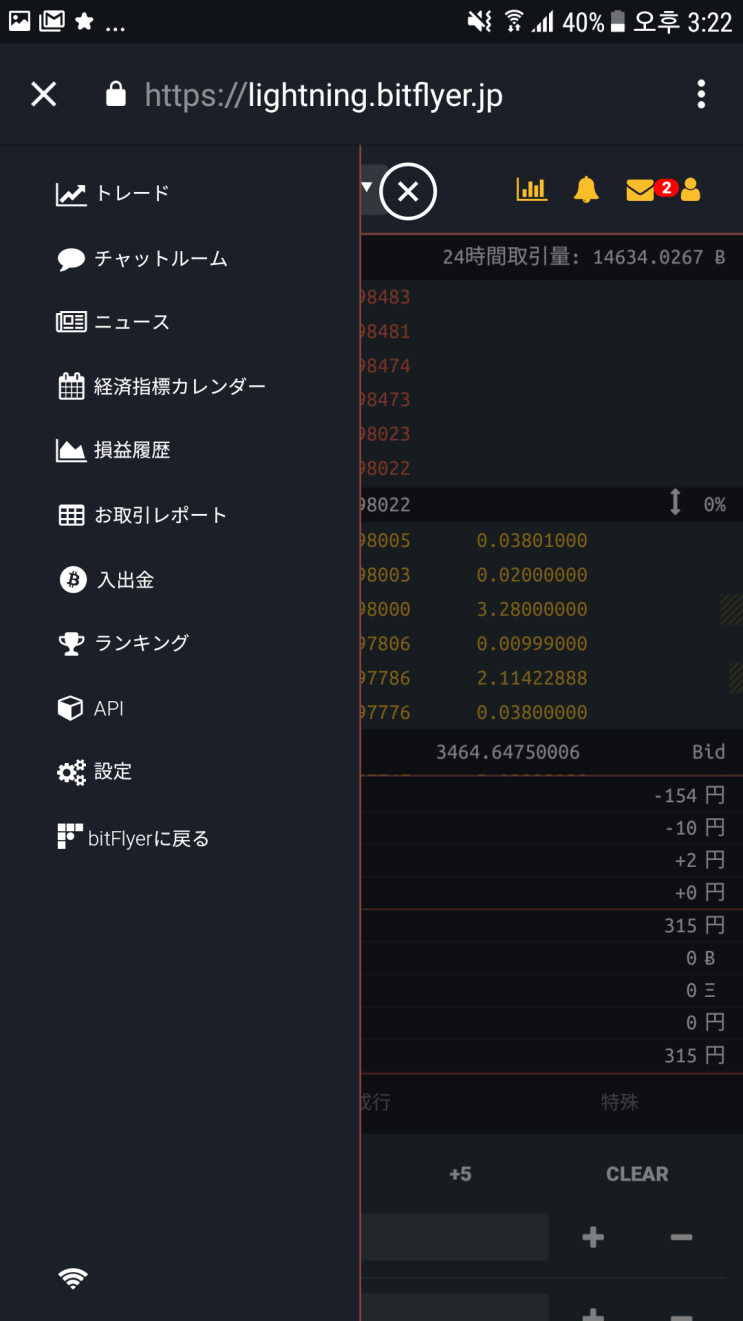743x1321 pixels.
Task: Open the API menu item
Action: 108,709
